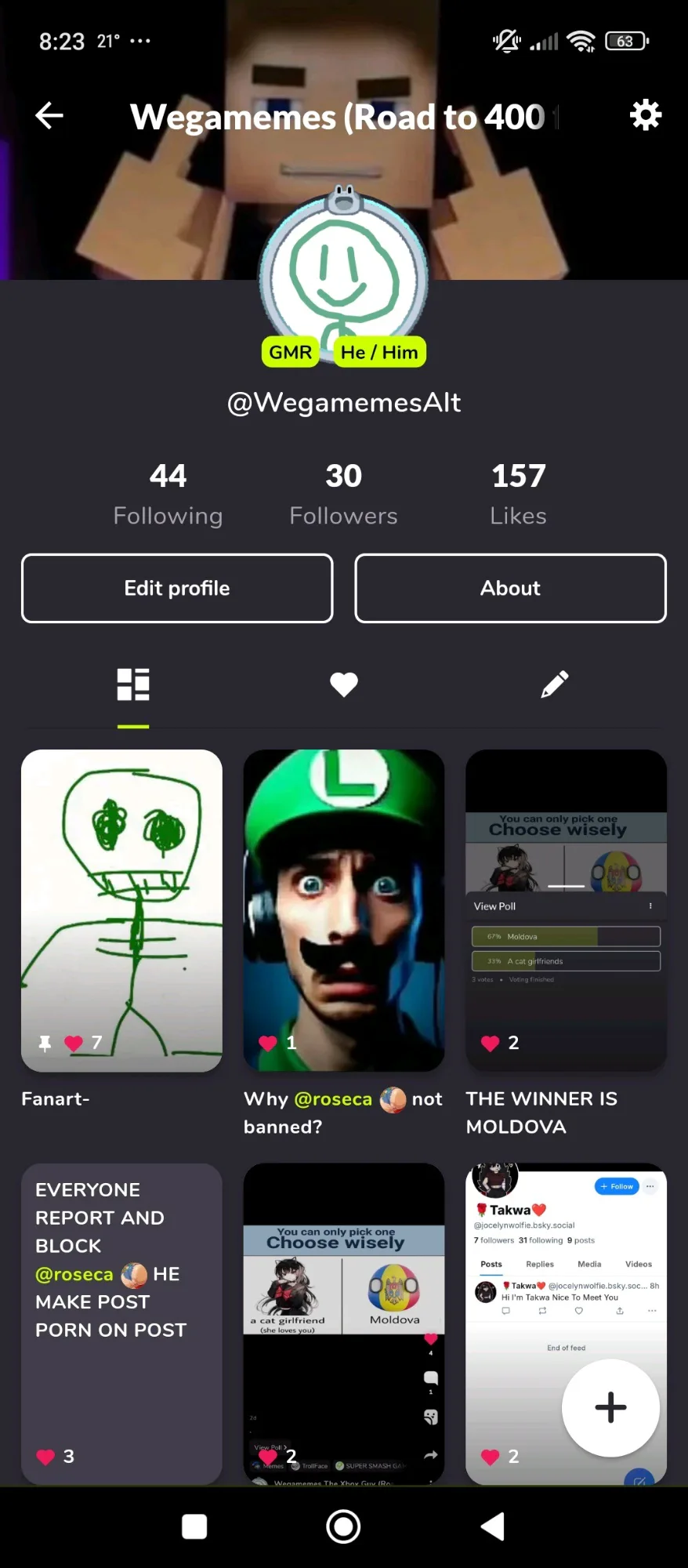Open the Luigi 'Why @roseca not banned?' post
This screenshot has width=688, height=1568.
click(x=344, y=909)
